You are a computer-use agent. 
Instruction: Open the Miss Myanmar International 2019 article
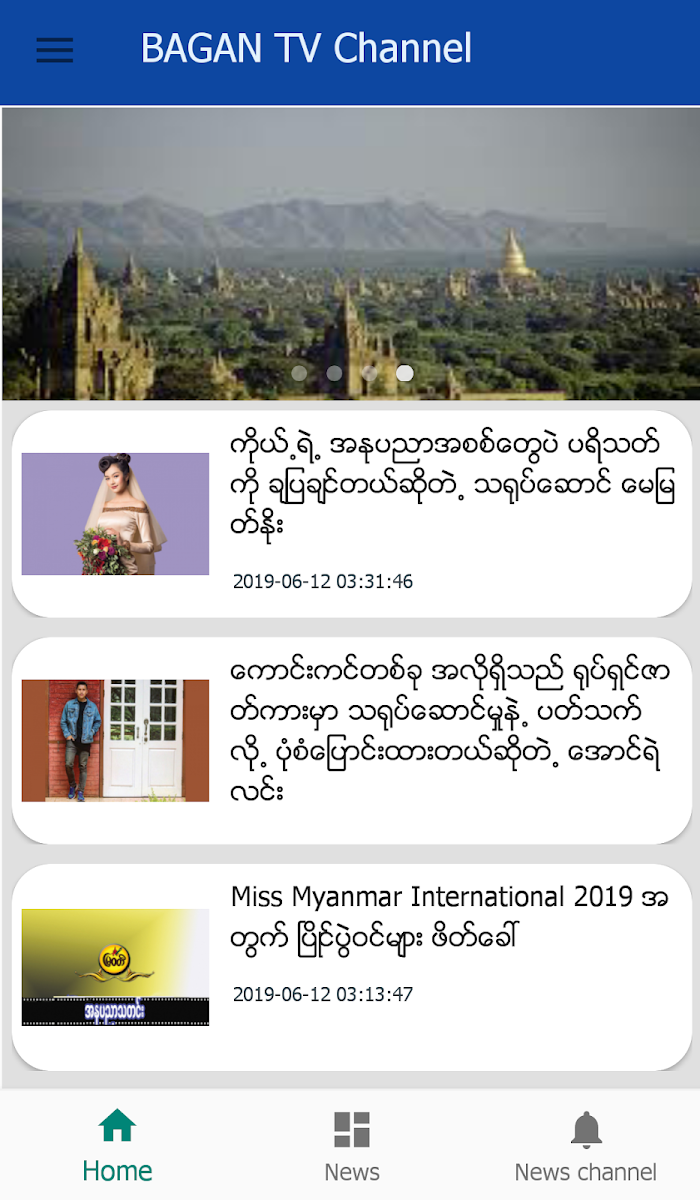[x=351, y=967]
